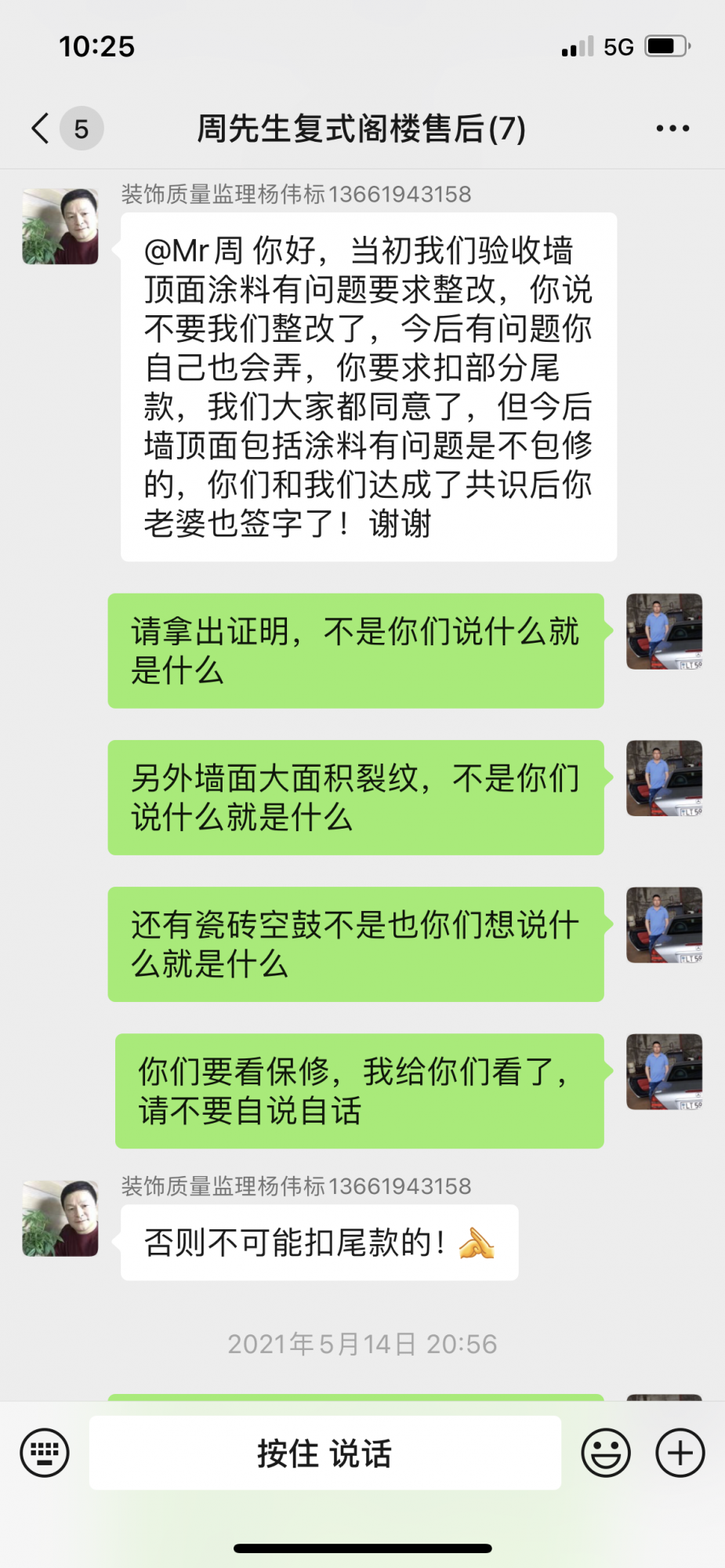Open the group chat overflow menu
The image size is (725, 1568).
[672, 129]
